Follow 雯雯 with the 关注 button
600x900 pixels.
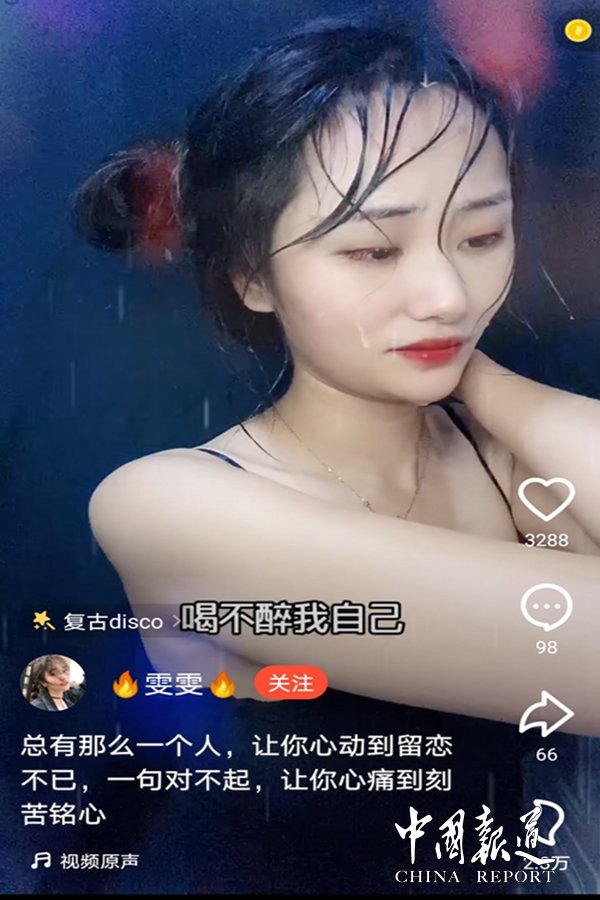(291, 683)
